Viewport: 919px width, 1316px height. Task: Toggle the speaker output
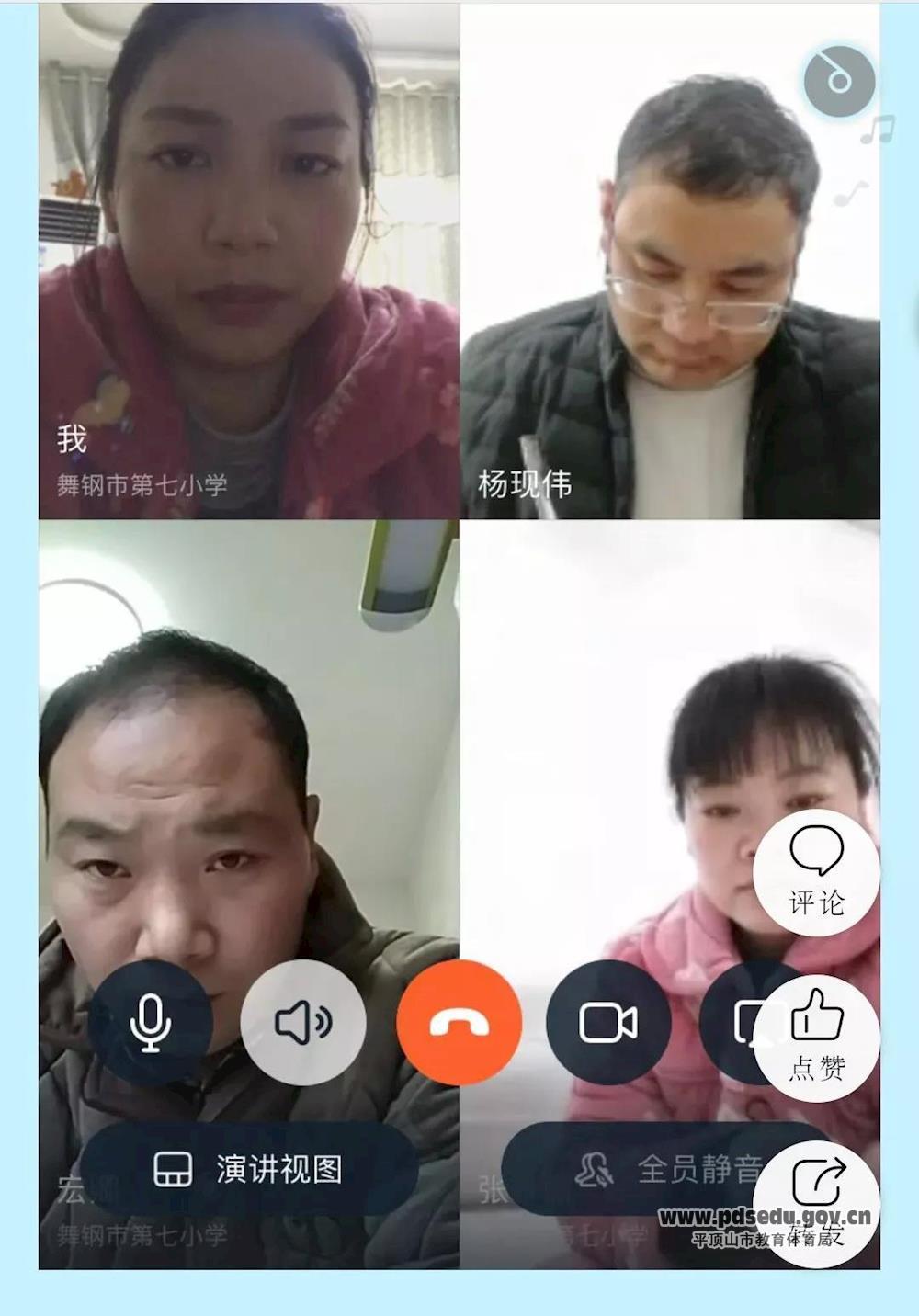(x=303, y=1023)
